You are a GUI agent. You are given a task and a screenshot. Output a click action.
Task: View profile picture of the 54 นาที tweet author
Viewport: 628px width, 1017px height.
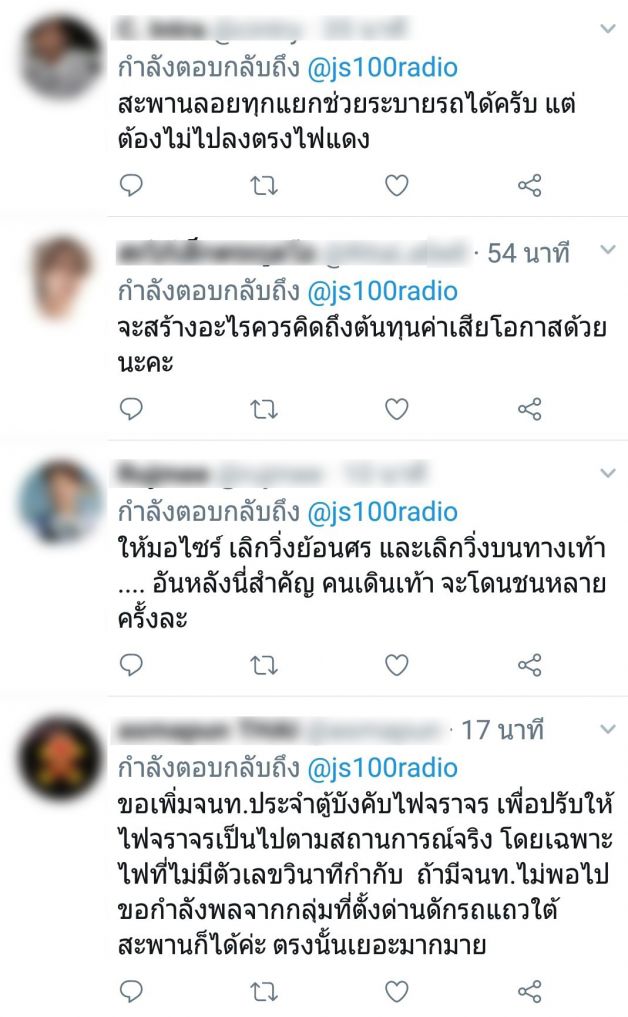61,279
